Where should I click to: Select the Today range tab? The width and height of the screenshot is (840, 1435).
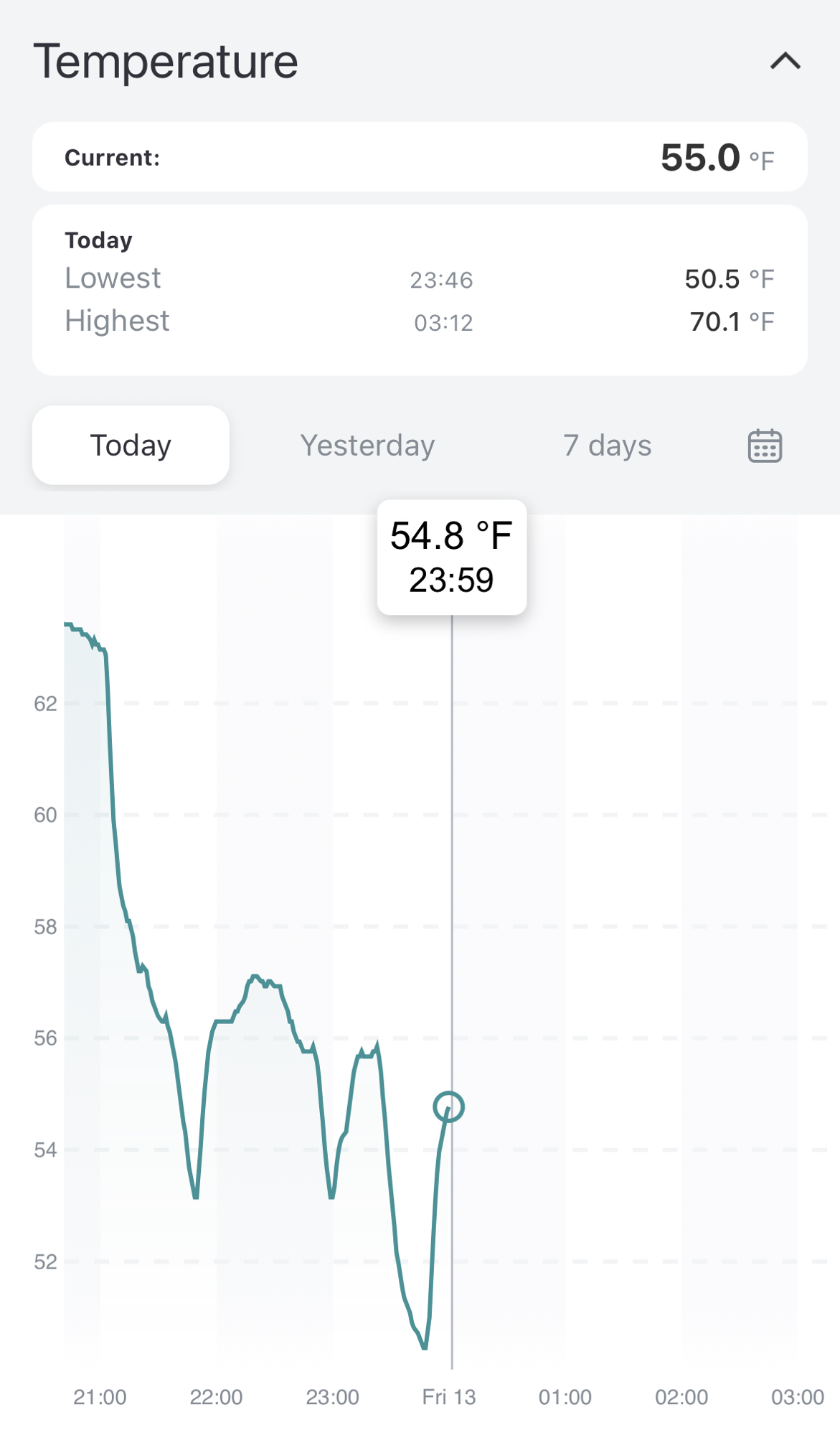tap(131, 446)
